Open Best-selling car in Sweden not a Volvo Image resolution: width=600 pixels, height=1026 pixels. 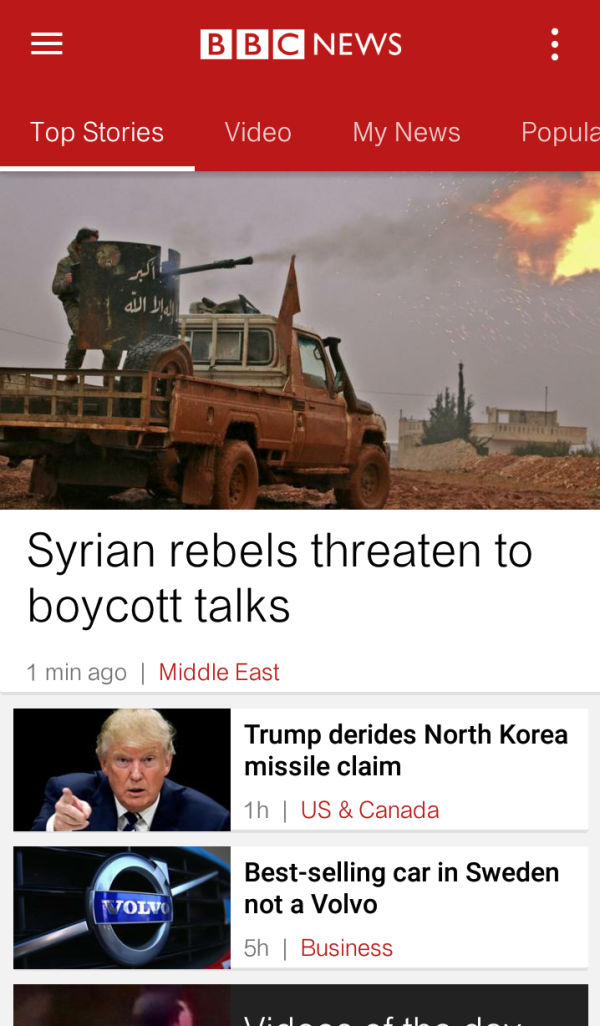pyautogui.click(x=401, y=888)
